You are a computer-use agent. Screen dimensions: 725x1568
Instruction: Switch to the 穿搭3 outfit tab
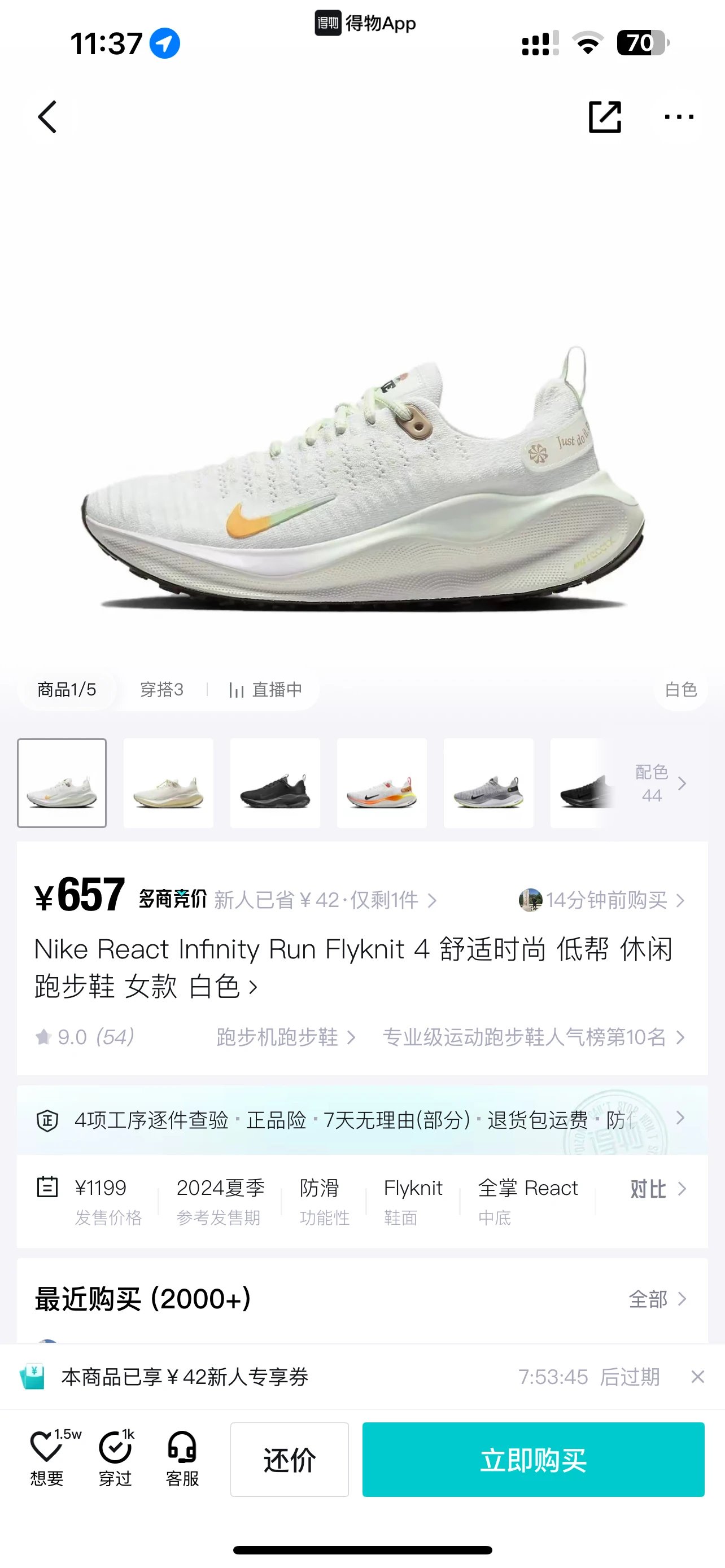pos(161,690)
